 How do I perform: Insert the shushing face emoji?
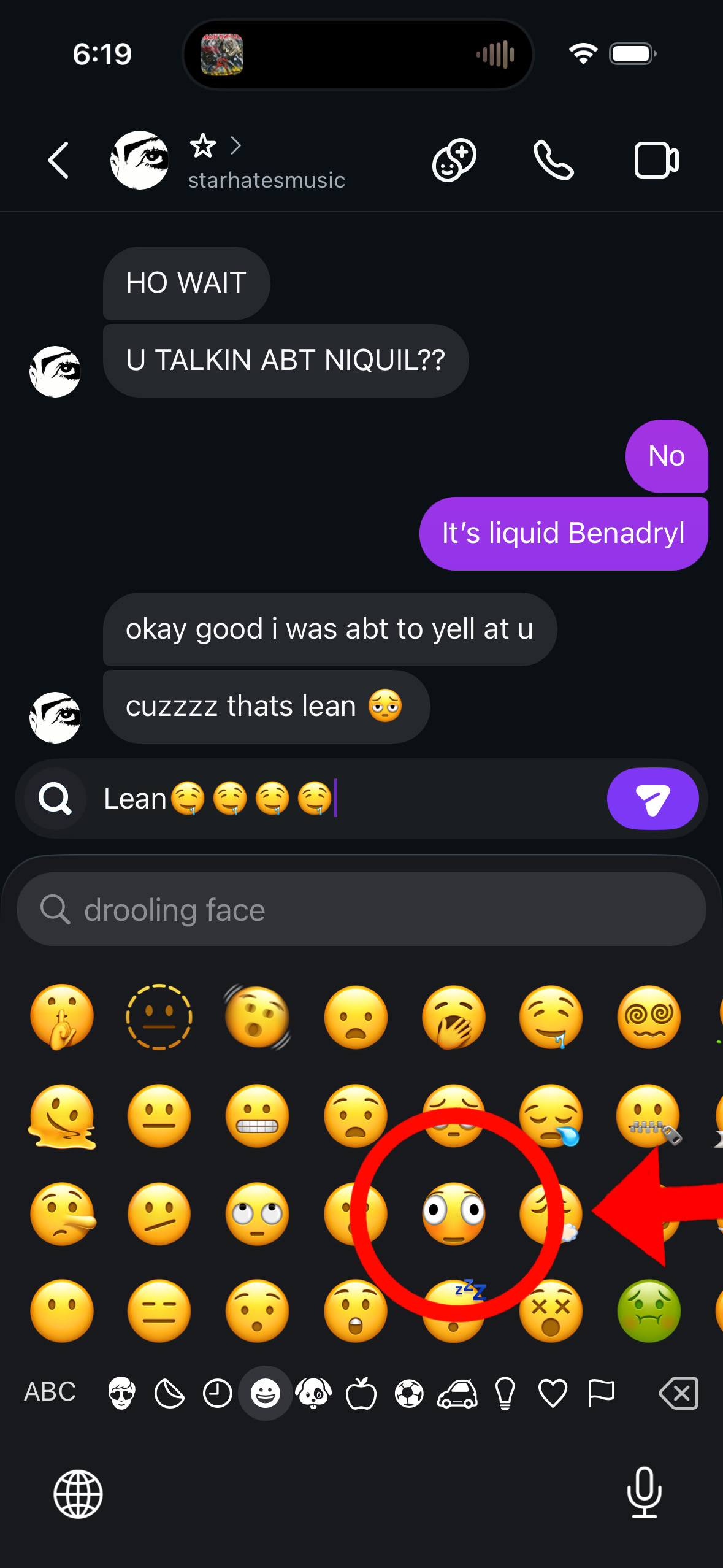click(62, 1017)
